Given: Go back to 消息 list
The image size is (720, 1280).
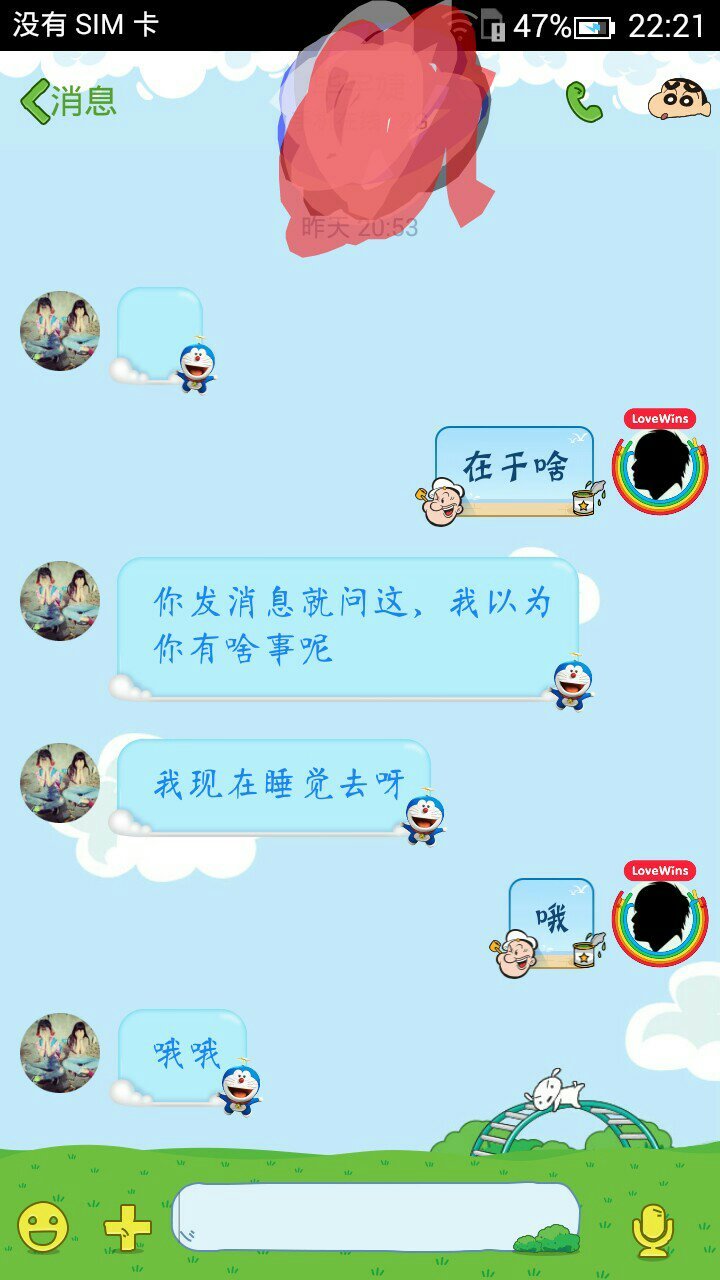Looking at the screenshot, I should (68, 102).
